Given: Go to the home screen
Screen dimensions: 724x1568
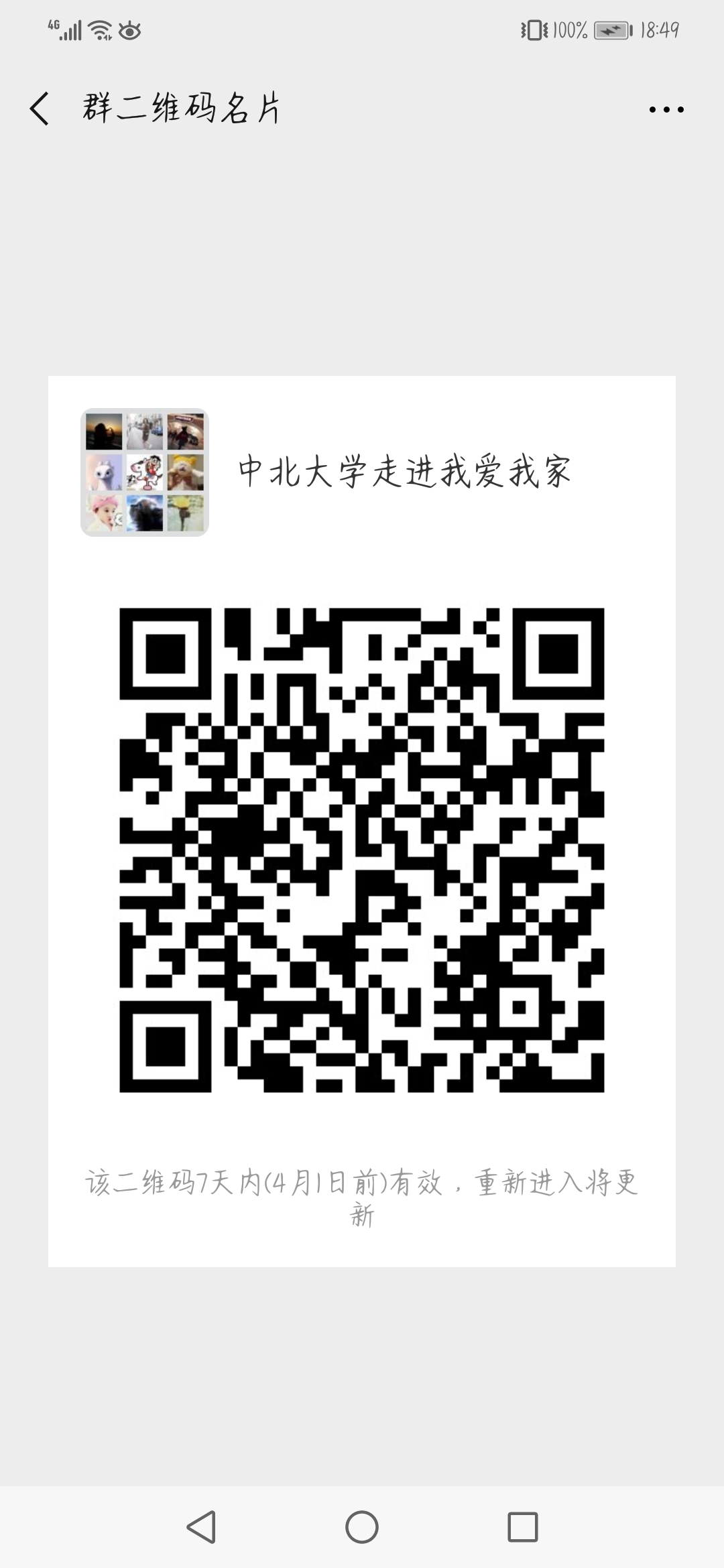Looking at the screenshot, I should click(x=362, y=1527).
